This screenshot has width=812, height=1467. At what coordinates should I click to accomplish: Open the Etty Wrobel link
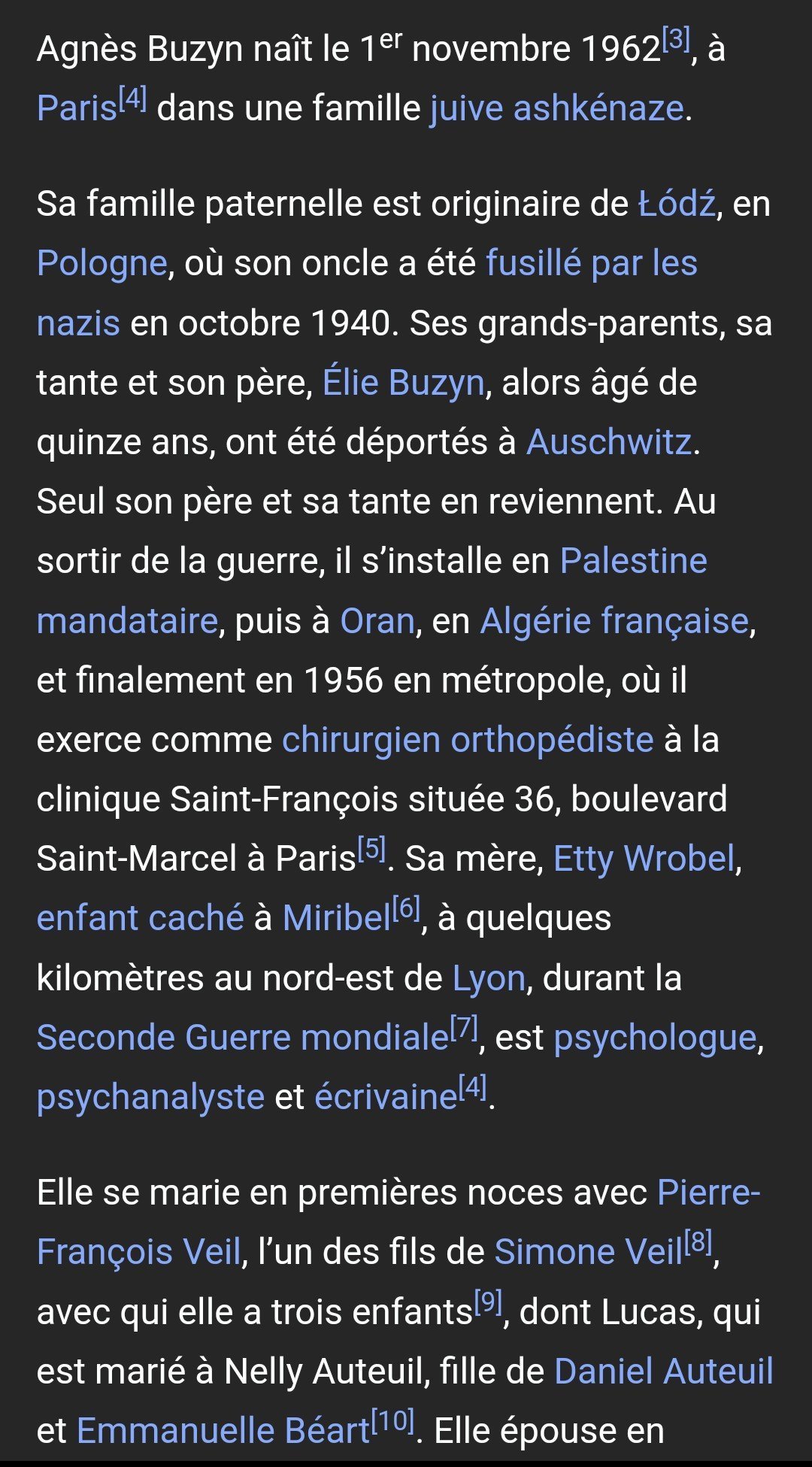click(644, 859)
